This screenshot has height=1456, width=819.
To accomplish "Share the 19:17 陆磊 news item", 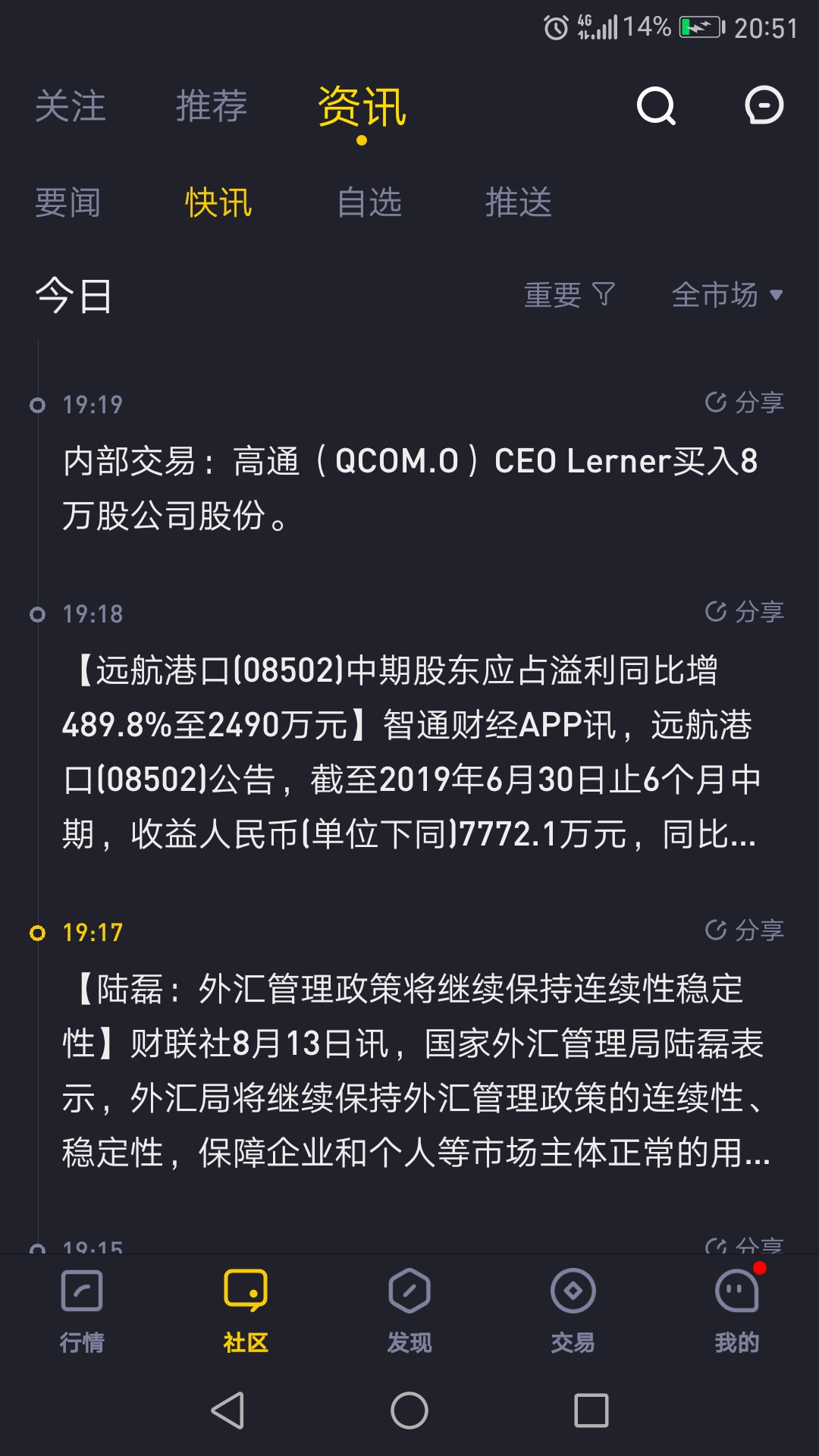I will 745,930.
